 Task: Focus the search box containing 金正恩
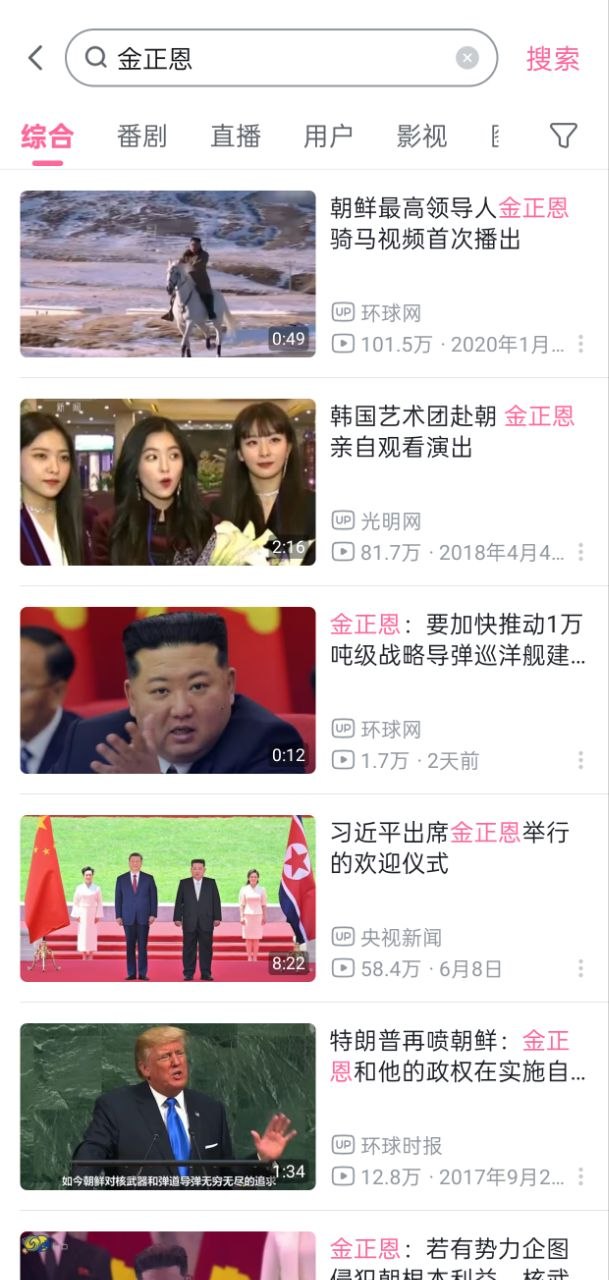click(281, 58)
